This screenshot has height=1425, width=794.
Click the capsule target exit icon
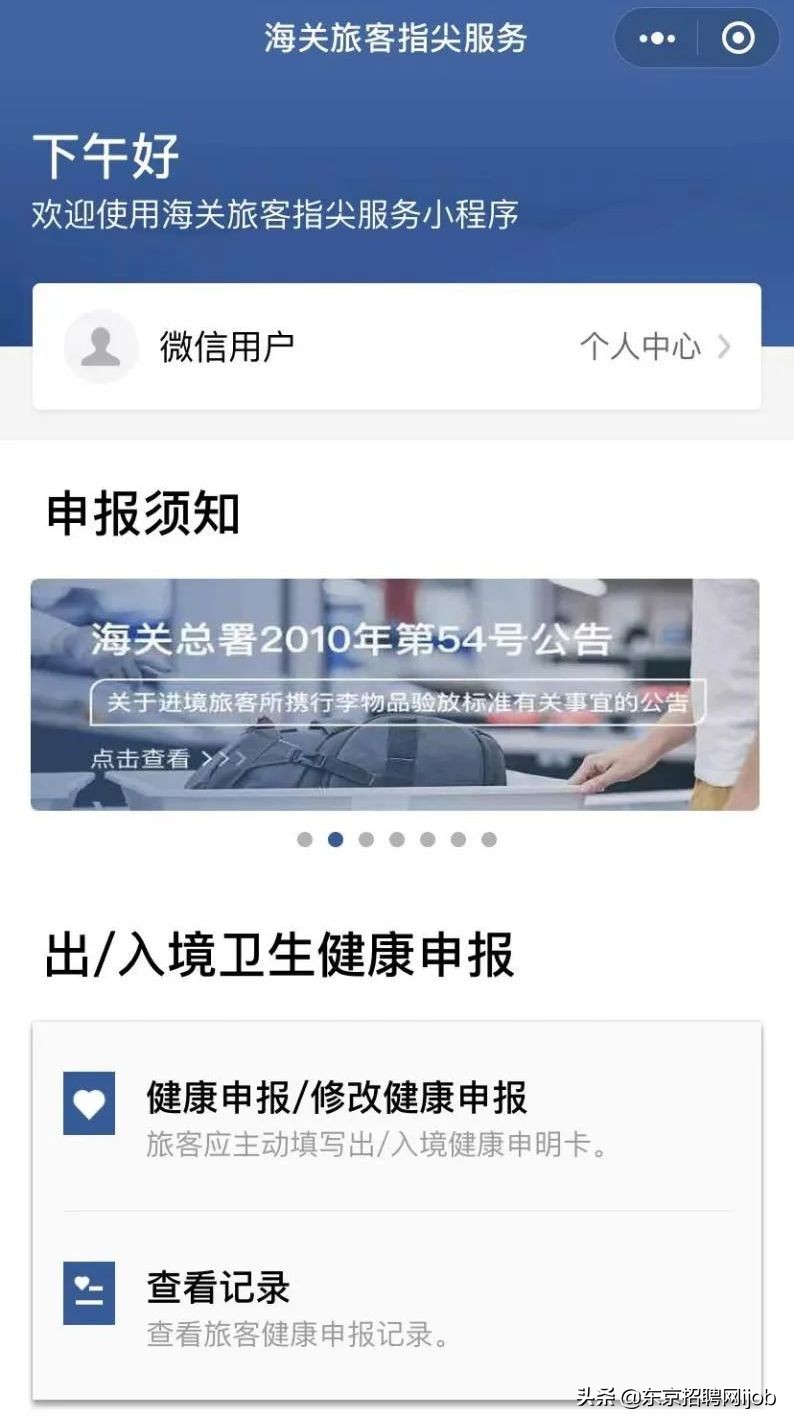(737, 38)
